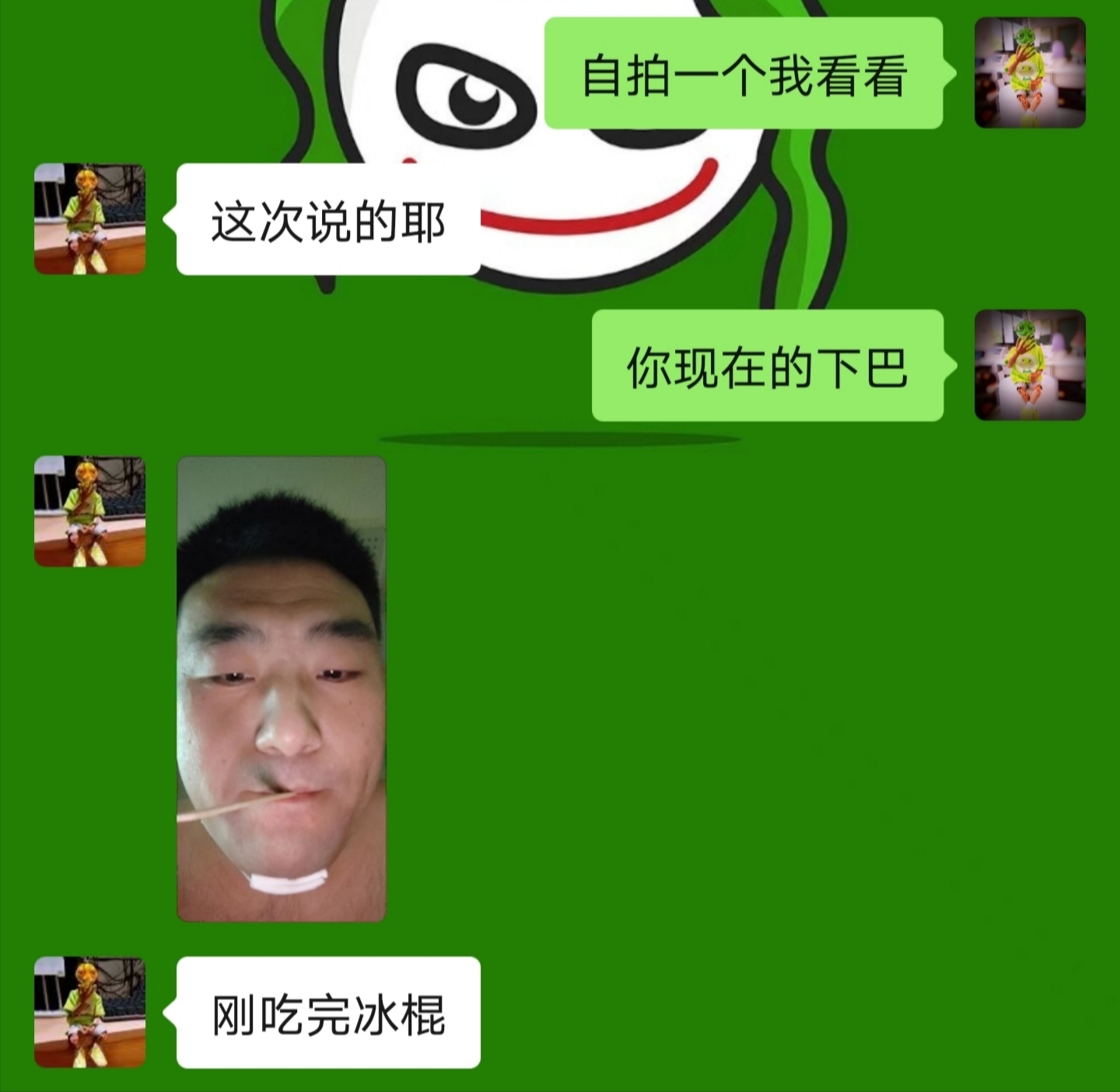Open contact avatar beside "刚吃完冰棍" message
1120x1092 pixels.
(x=89, y=1012)
